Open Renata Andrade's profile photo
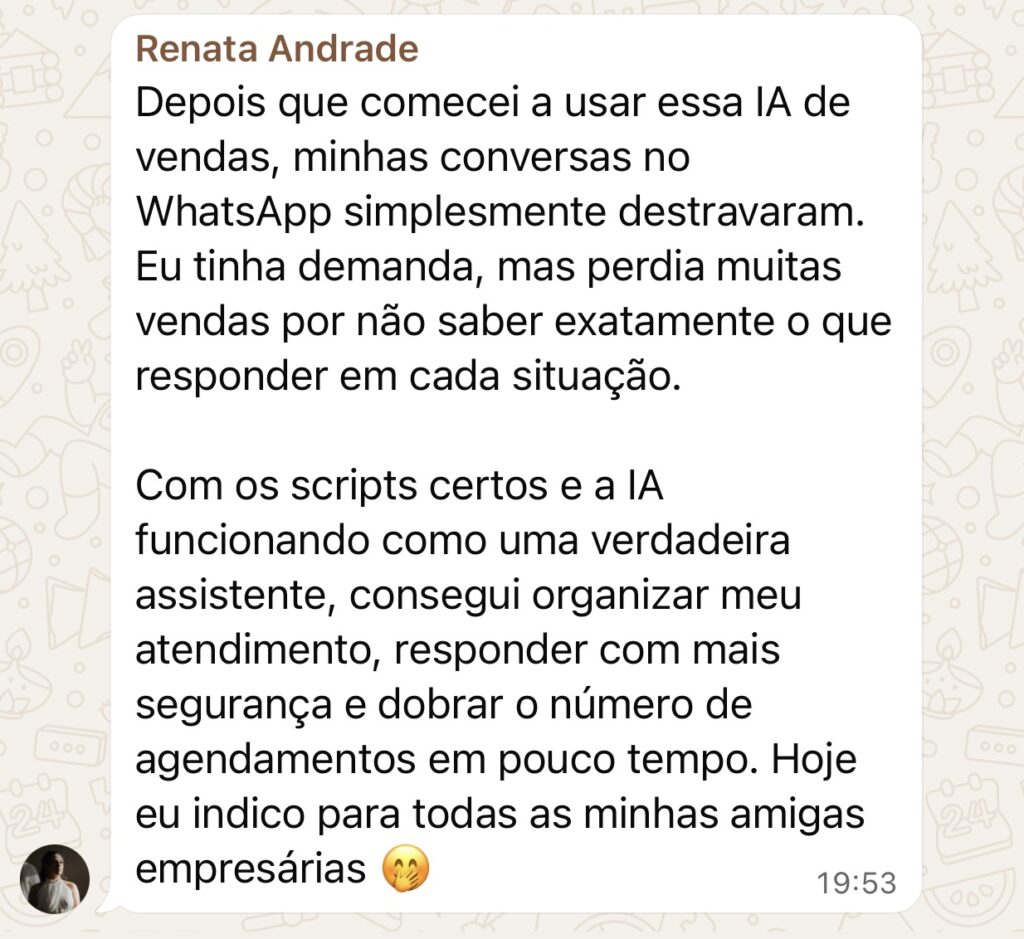 click(x=55, y=878)
